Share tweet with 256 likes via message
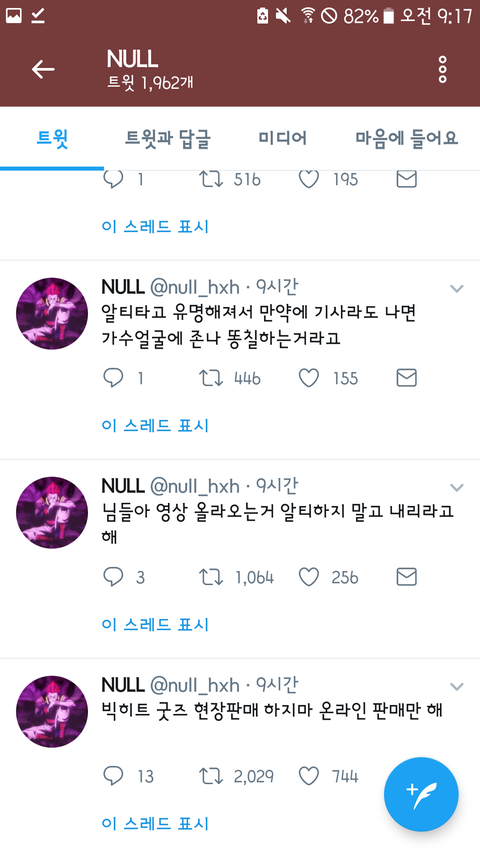This screenshot has width=480, height=853. coord(407,577)
